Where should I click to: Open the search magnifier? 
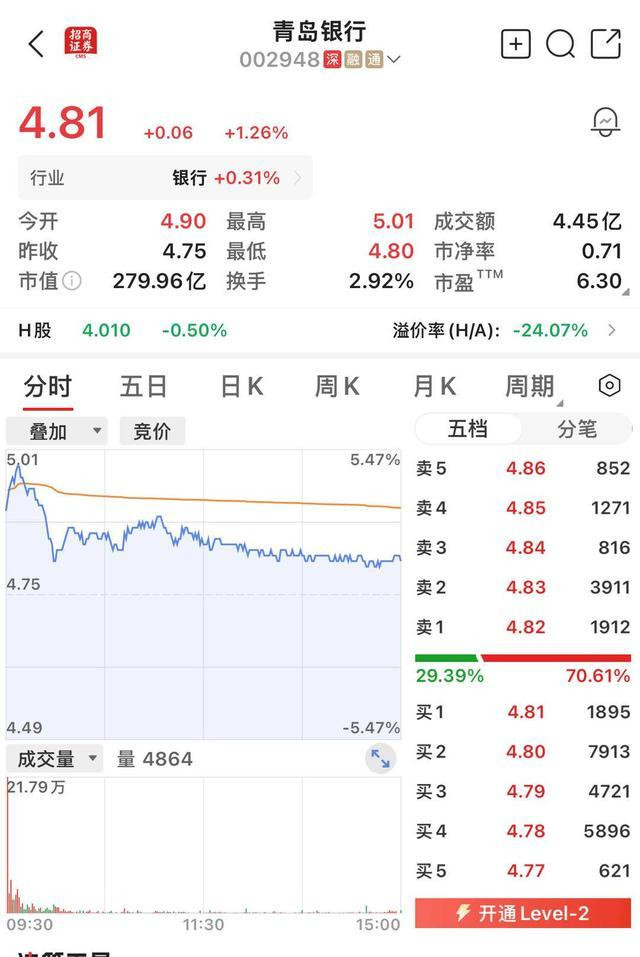[560, 44]
